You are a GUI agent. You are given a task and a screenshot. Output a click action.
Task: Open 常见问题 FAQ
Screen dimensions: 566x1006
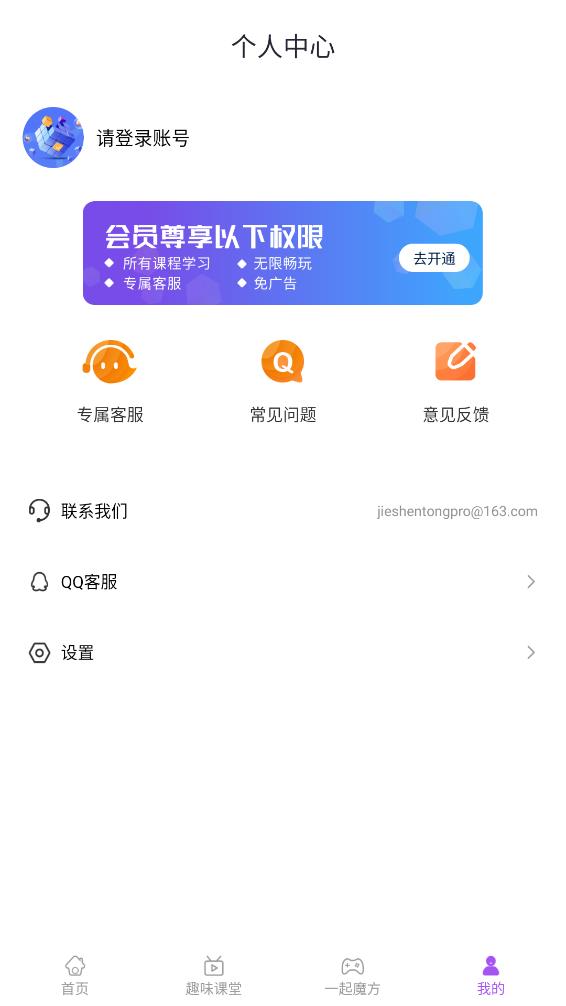pyautogui.click(x=283, y=382)
